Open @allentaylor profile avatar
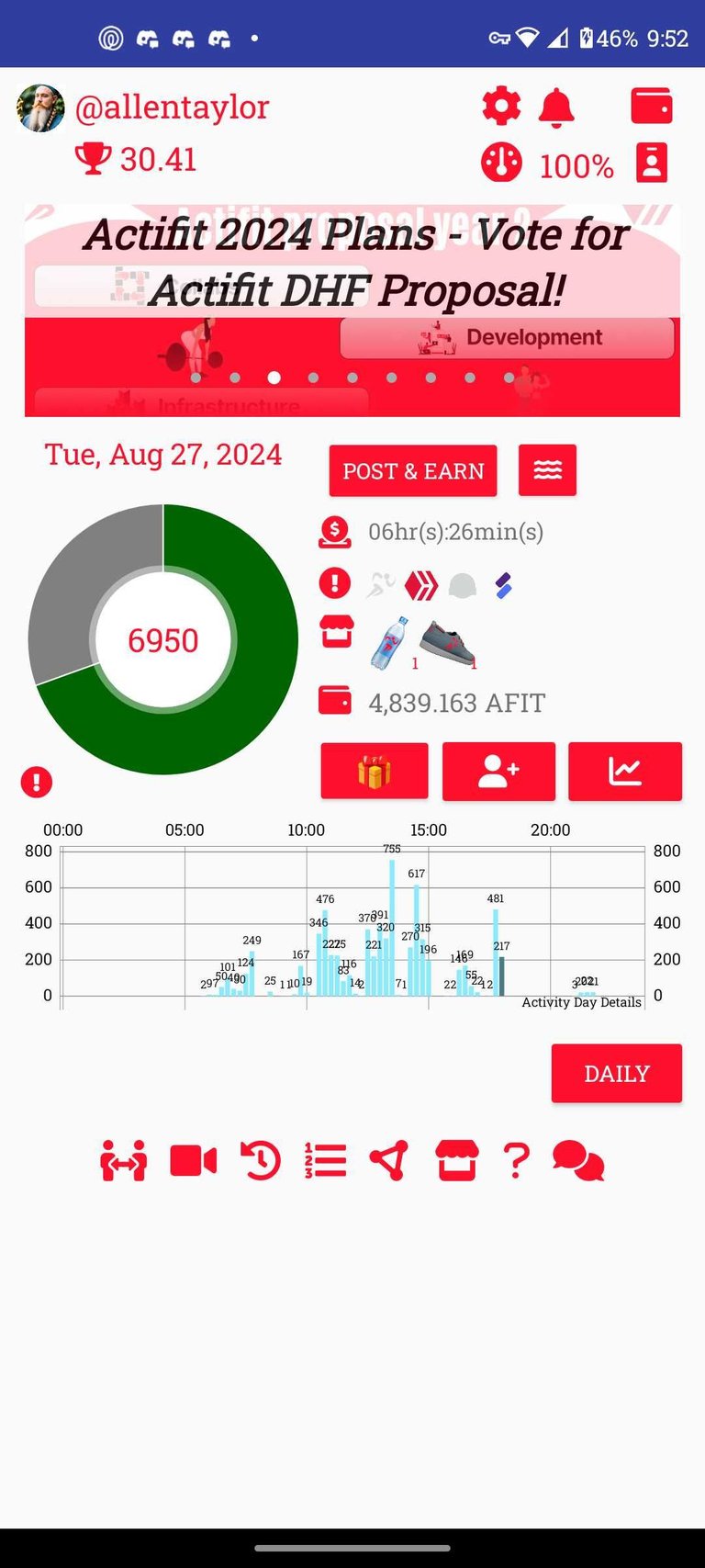Screen dimensions: 705x1568 pyautogui.click(x=40, y=108)
